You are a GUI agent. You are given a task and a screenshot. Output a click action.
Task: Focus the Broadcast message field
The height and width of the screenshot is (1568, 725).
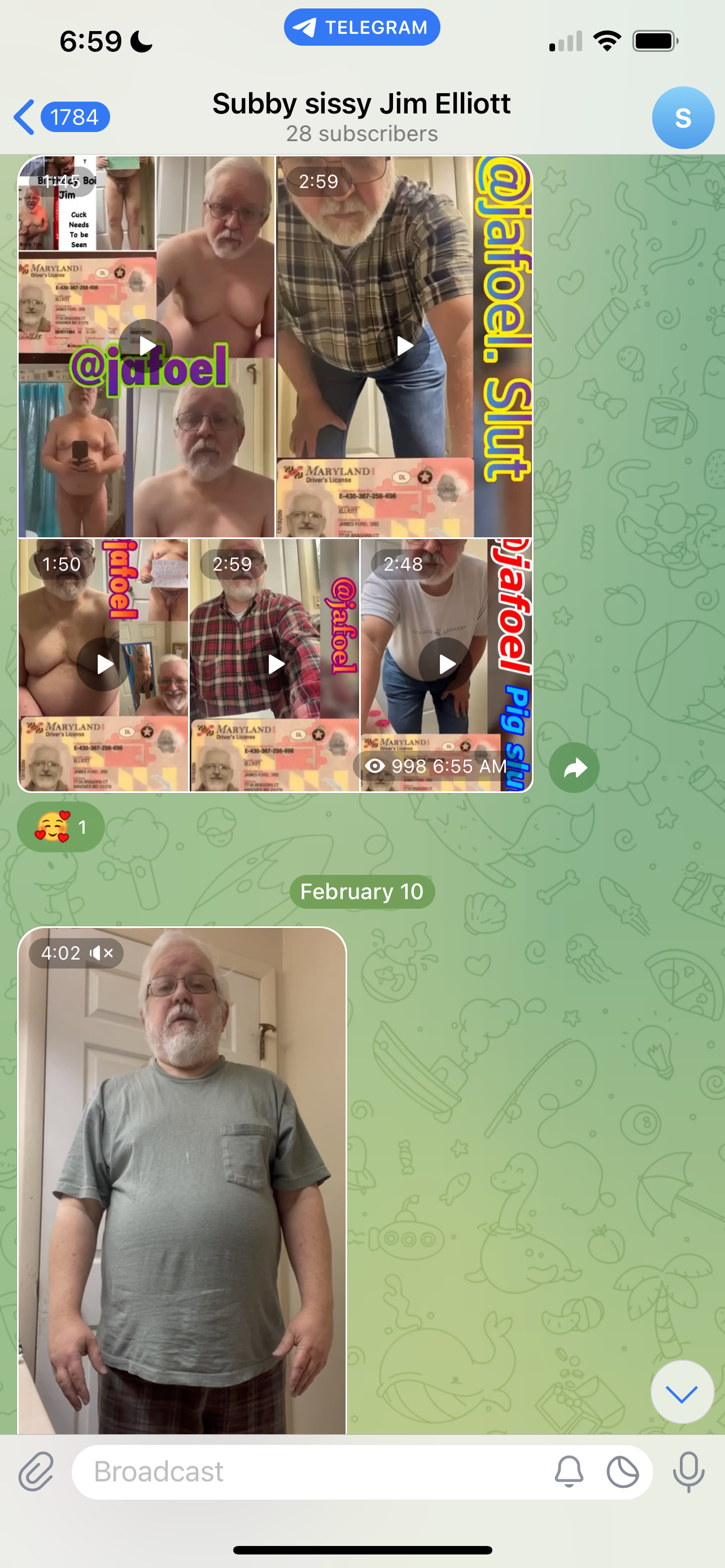304,1472
